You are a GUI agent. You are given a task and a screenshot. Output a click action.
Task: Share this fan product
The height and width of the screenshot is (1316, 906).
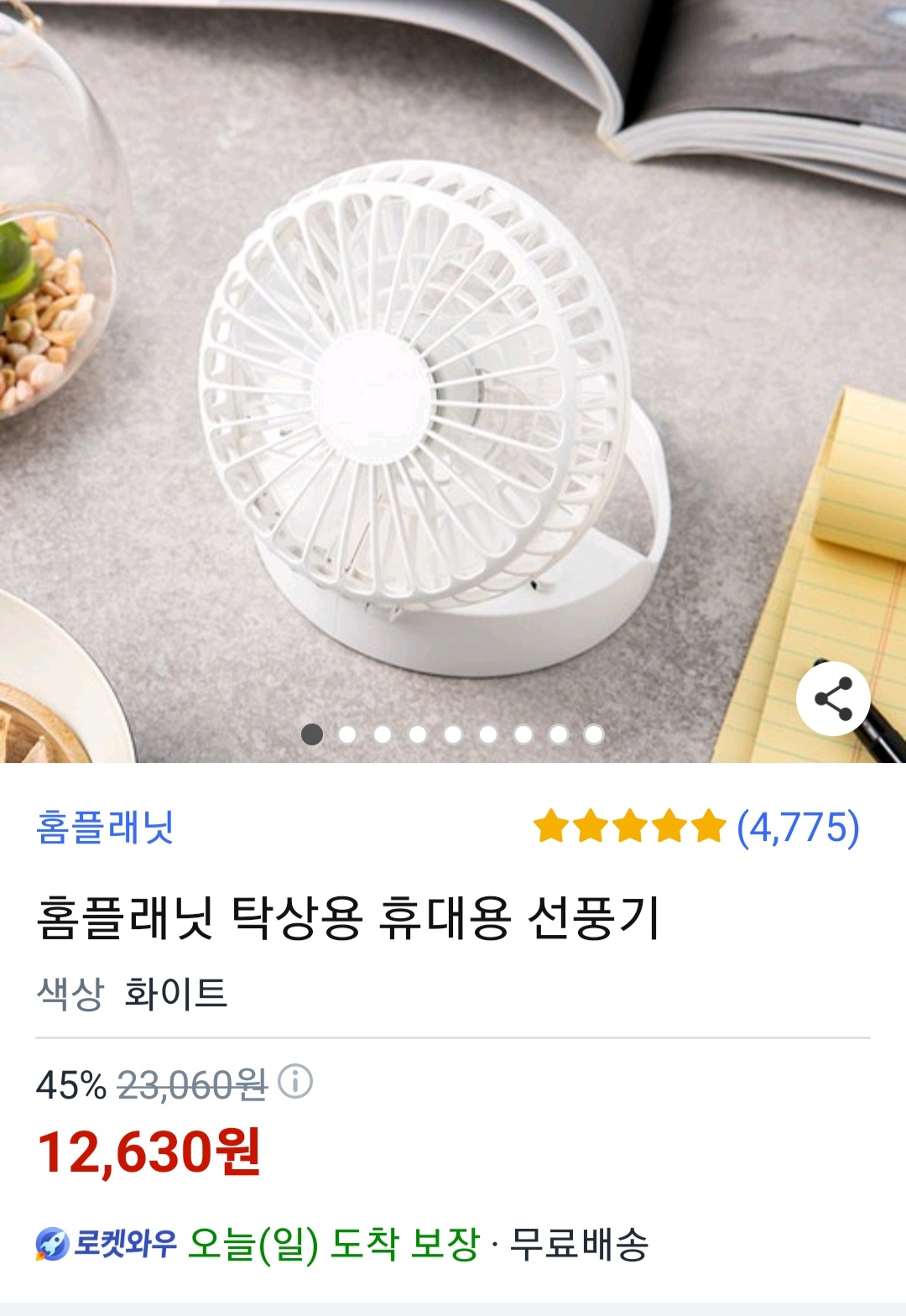pyautogui.click(x=833, y=698)
